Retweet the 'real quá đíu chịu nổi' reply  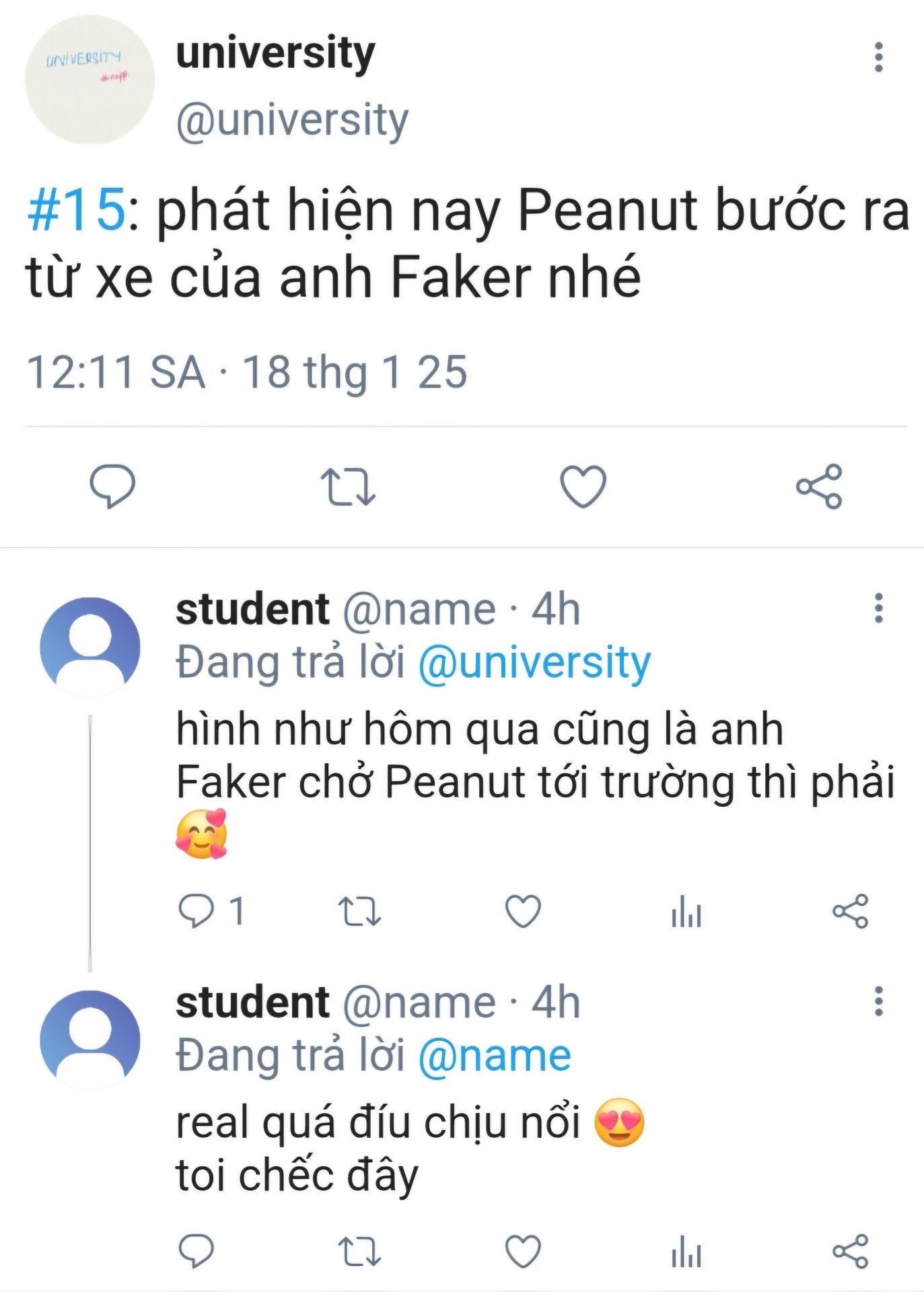click(x=359, y=1252)
